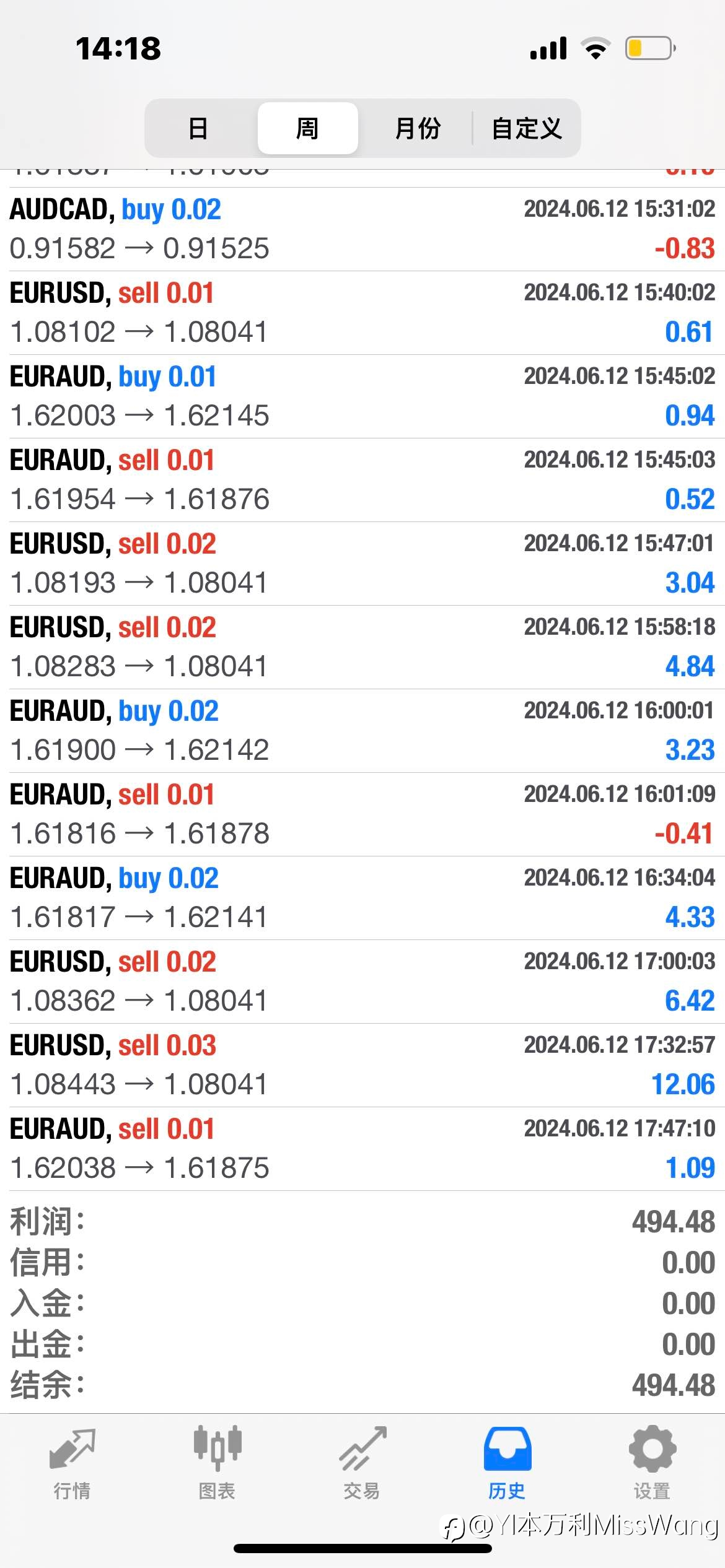This screenshot has width=725, height=1568.
Task: Expand EURAUD buy 0.02 trade with profit 4.33
Action: 362,898
